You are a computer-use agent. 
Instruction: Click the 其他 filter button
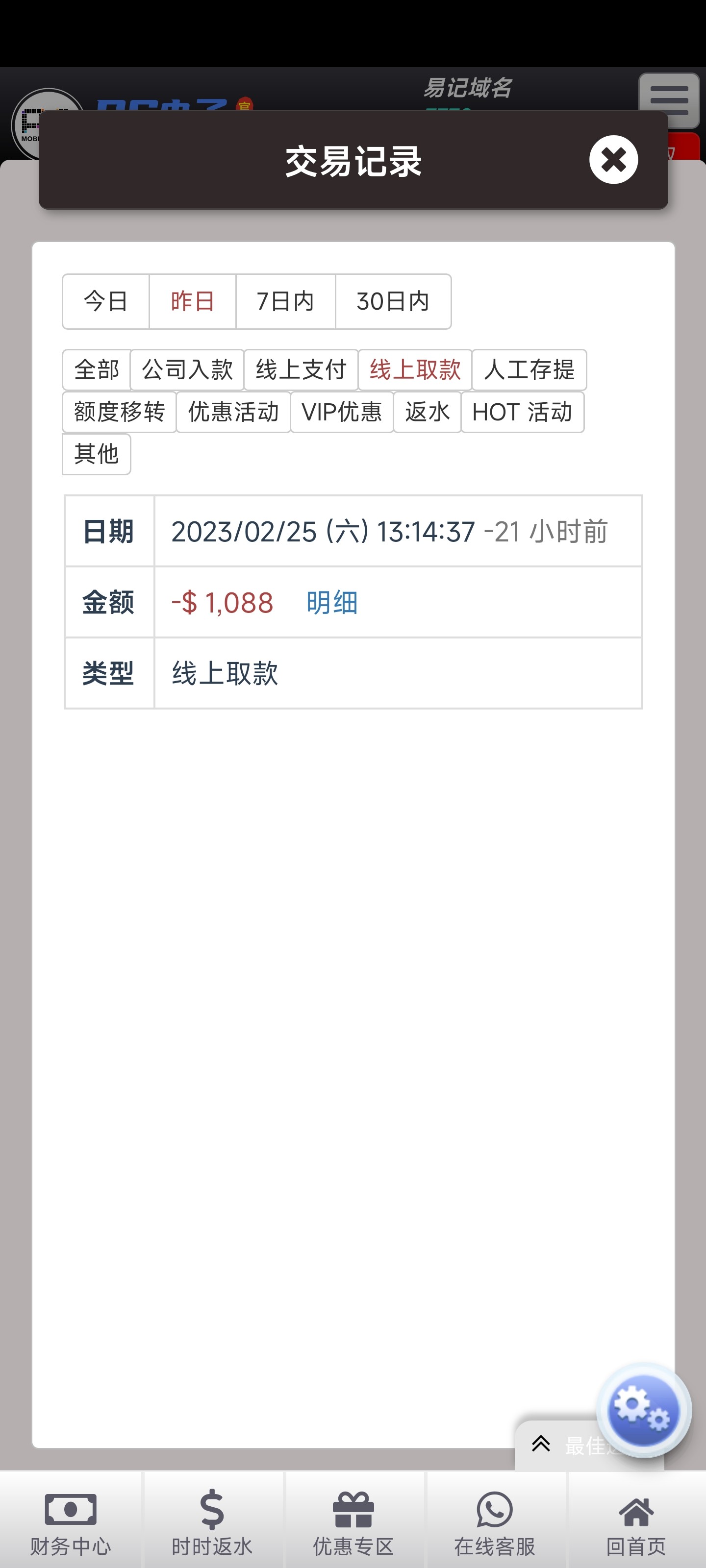click(x=96, y=454)
